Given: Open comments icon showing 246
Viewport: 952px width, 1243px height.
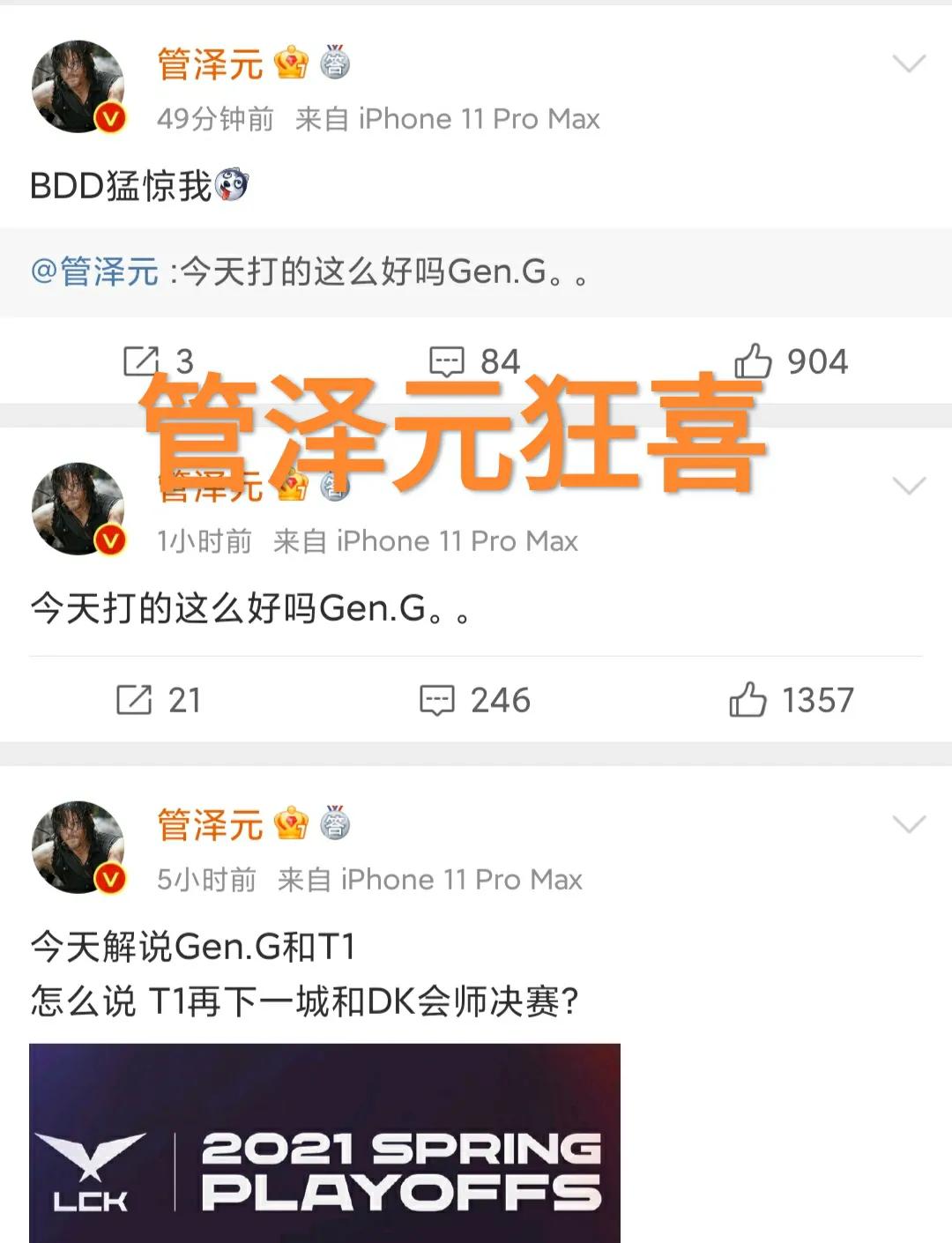Looking at the screenshot, I should [436, 700].
